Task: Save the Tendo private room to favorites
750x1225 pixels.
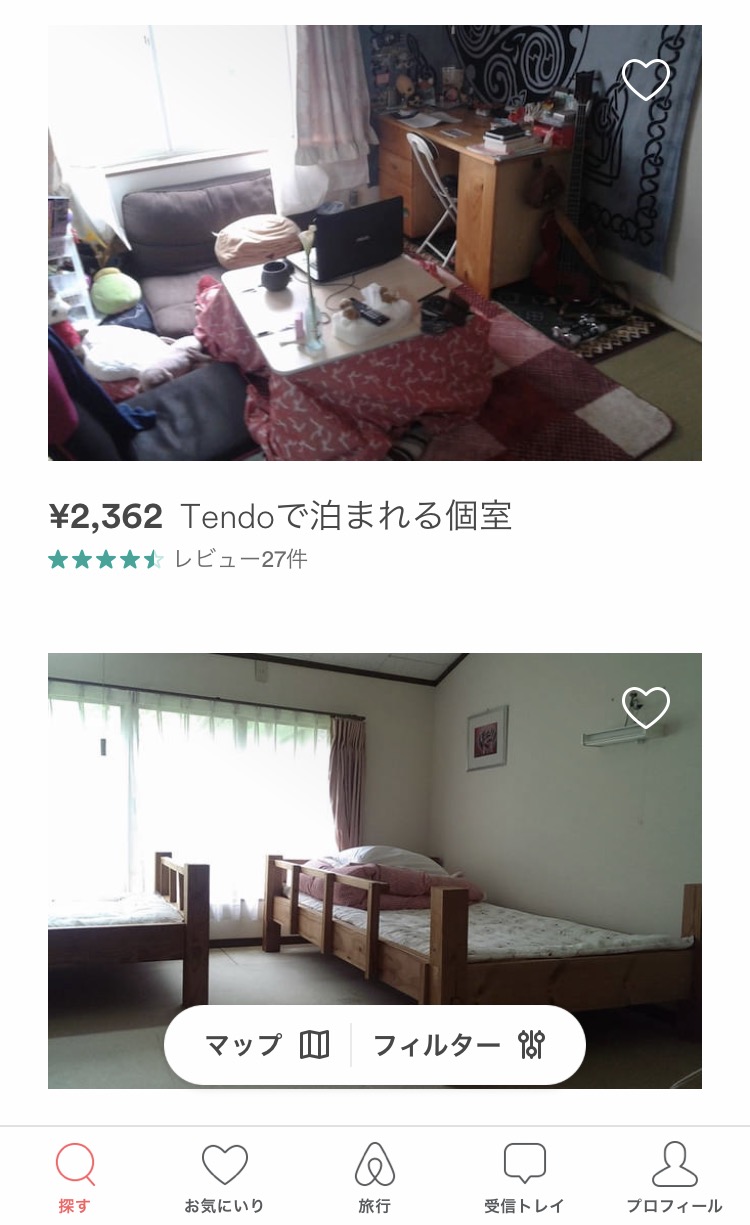Action: [645, 80]
